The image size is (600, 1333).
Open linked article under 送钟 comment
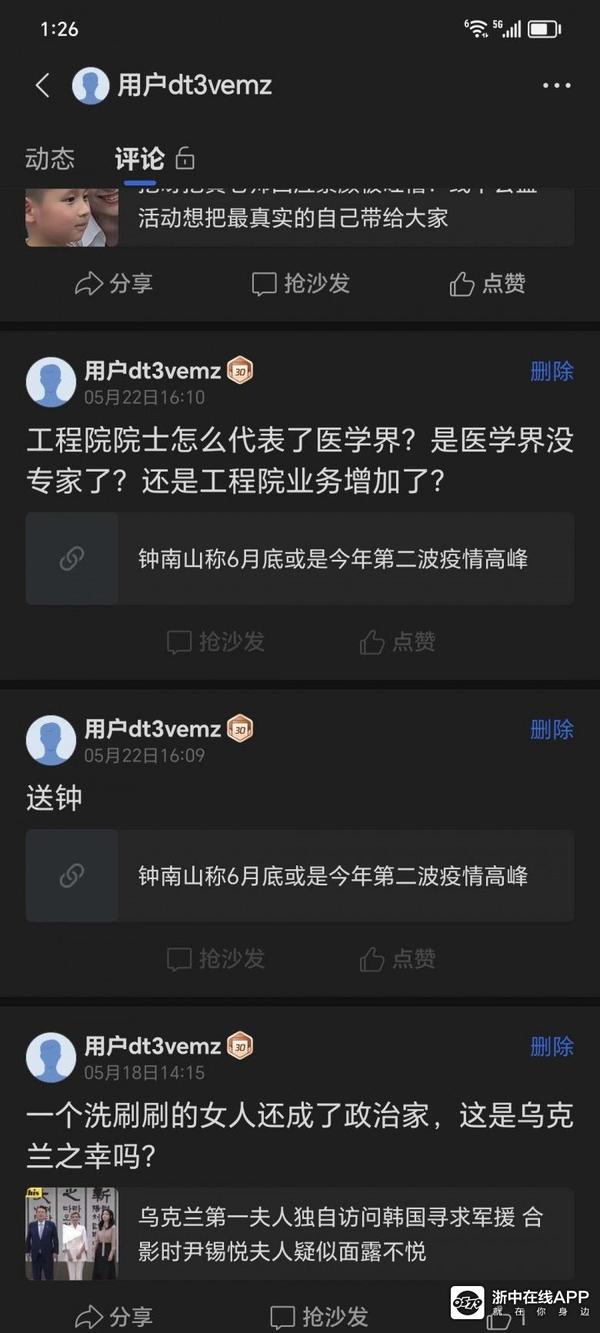(300, 876)
